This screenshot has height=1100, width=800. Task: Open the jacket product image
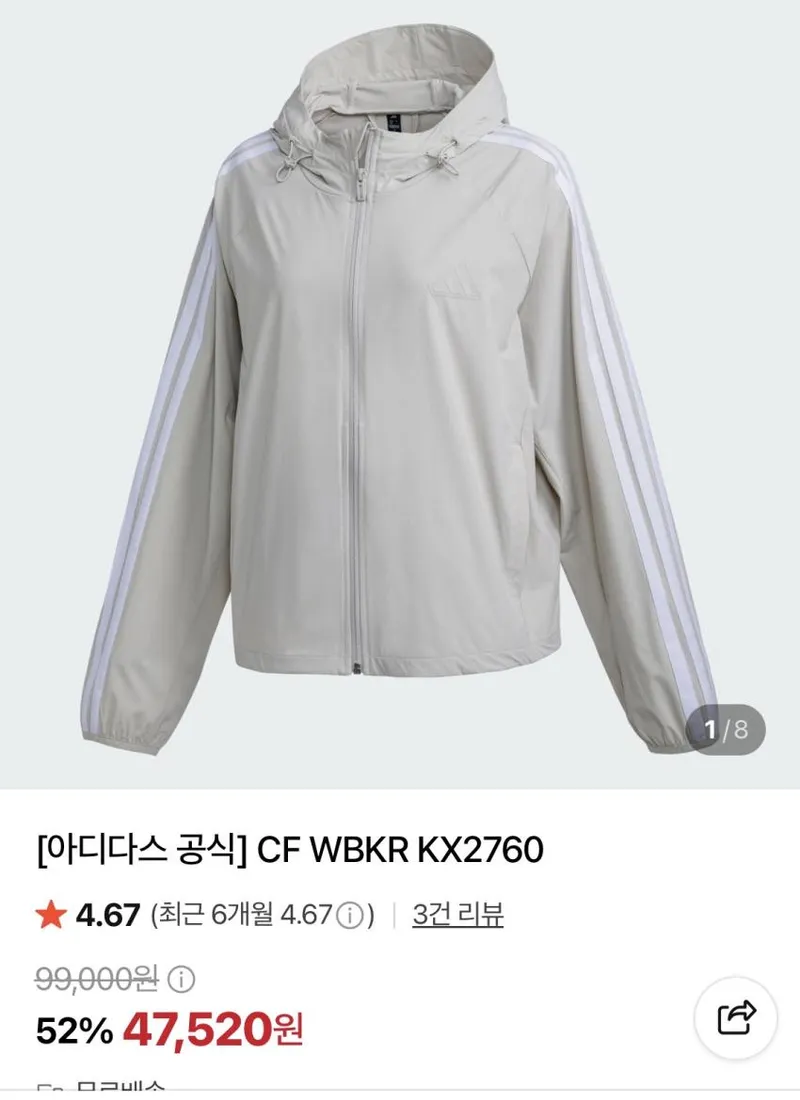click(x=400, y=394)
